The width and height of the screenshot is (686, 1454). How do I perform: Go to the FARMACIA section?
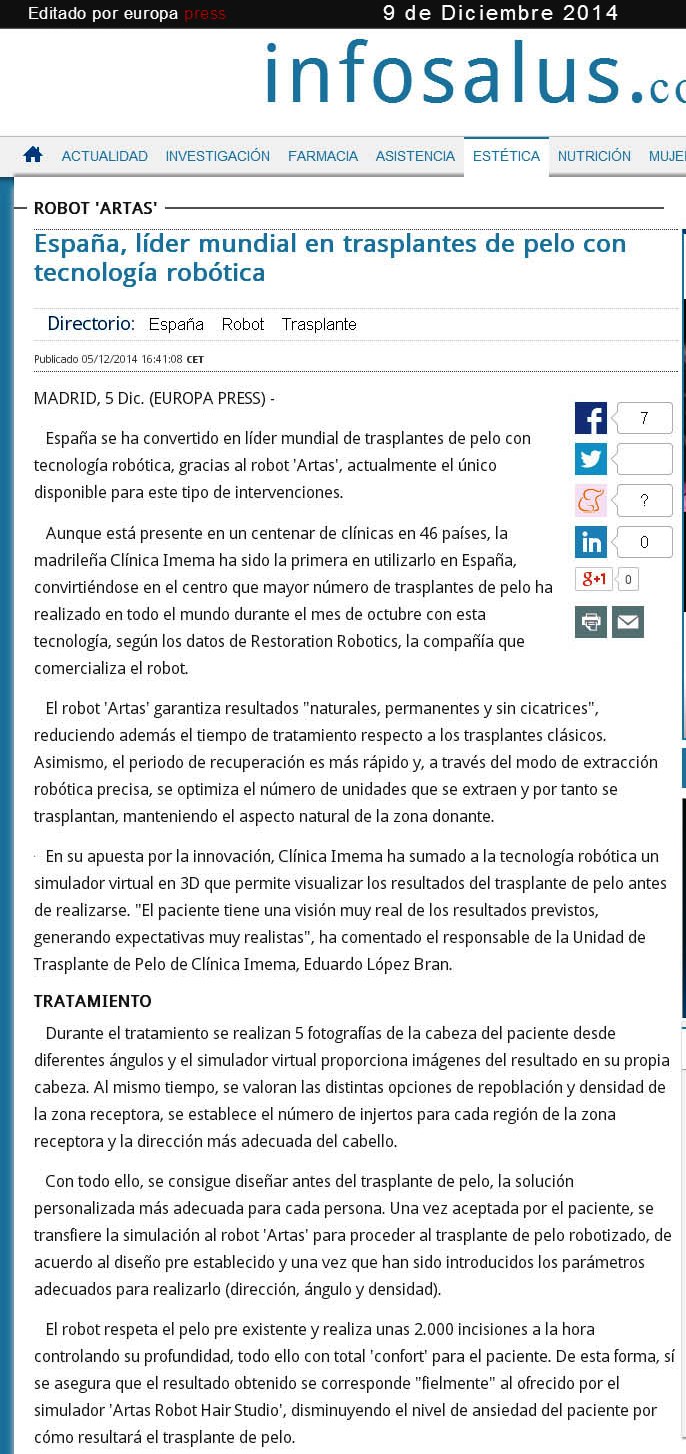[x=322, y=156]
